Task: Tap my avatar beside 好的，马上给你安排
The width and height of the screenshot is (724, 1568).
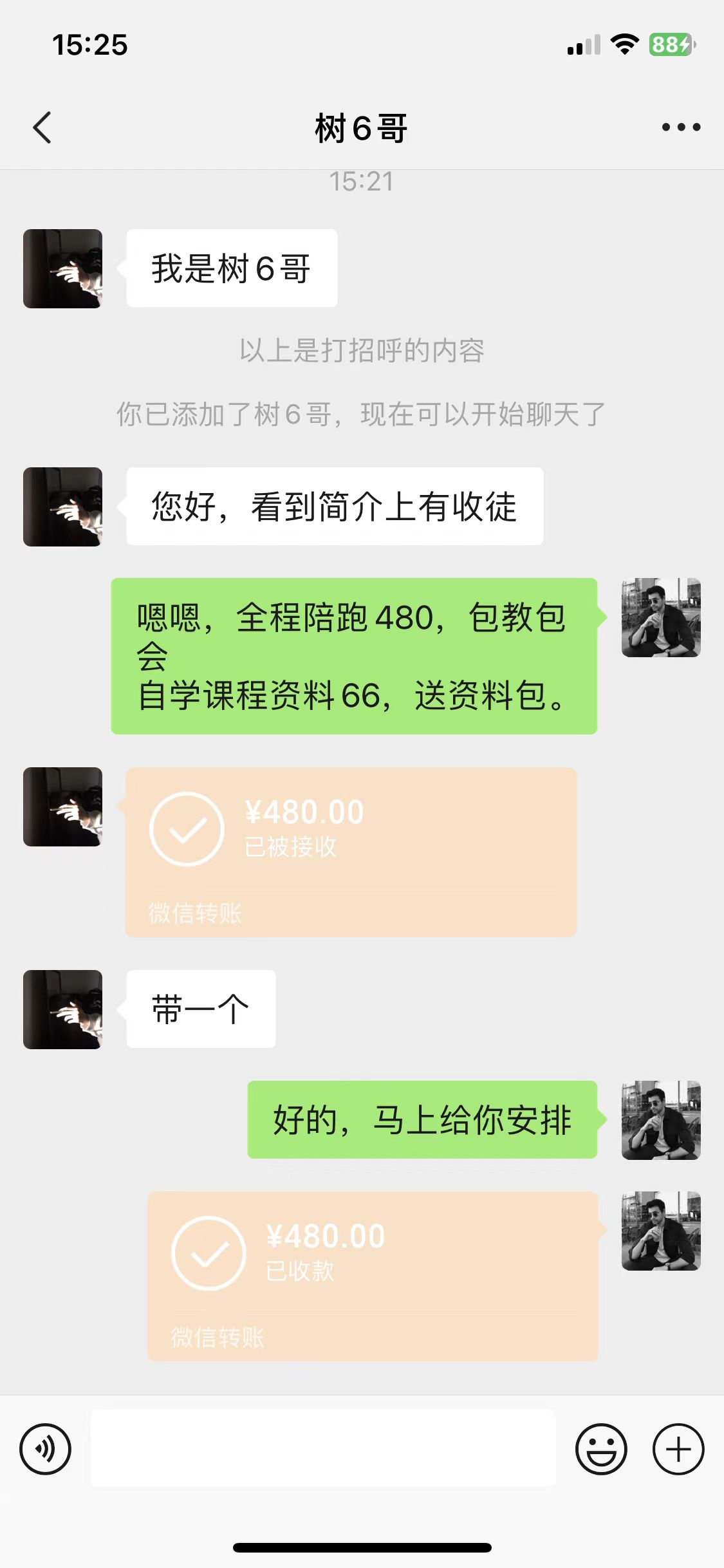Action: pos(661,1119)
